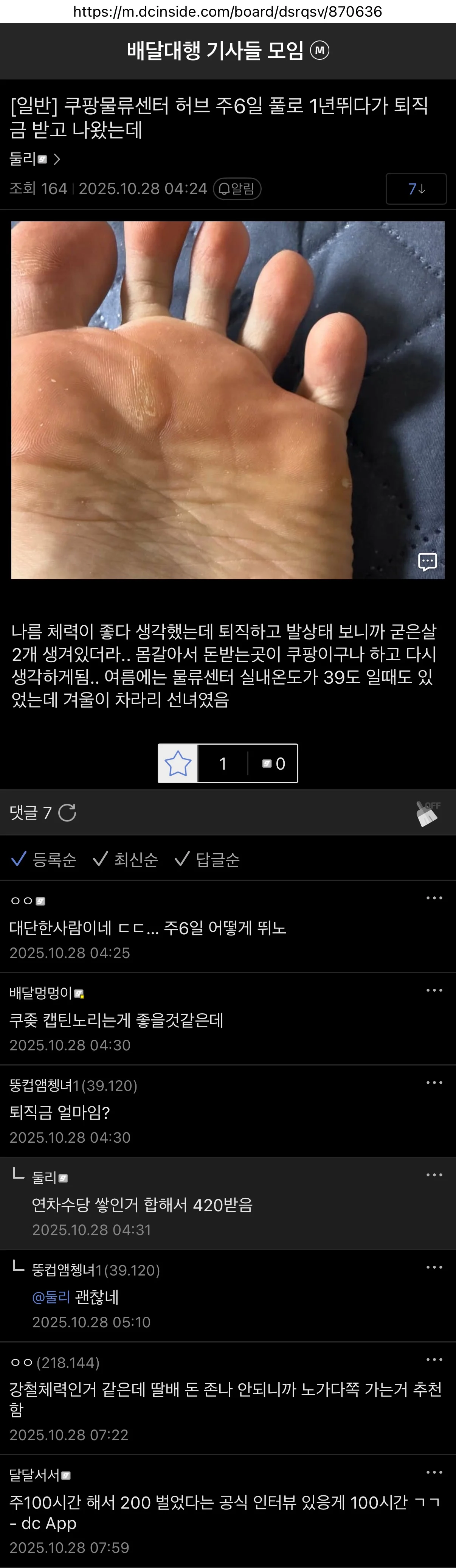
Task: Sort comments by 답글순
Action: 207,859
